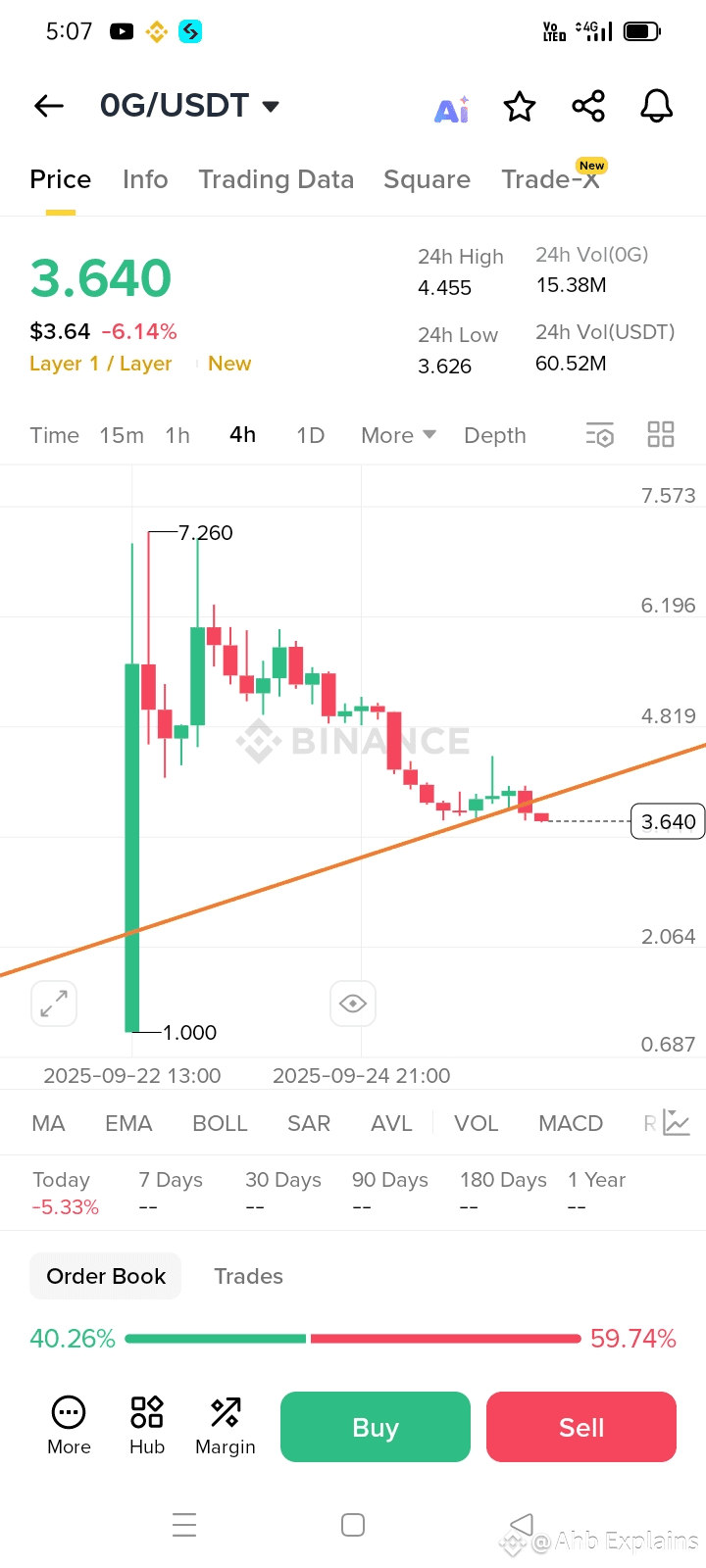Viewport: 706px width, 1568px height.
Task: Open the AI analysis icon
Action: pyautogui.click(x=452, y=109)
